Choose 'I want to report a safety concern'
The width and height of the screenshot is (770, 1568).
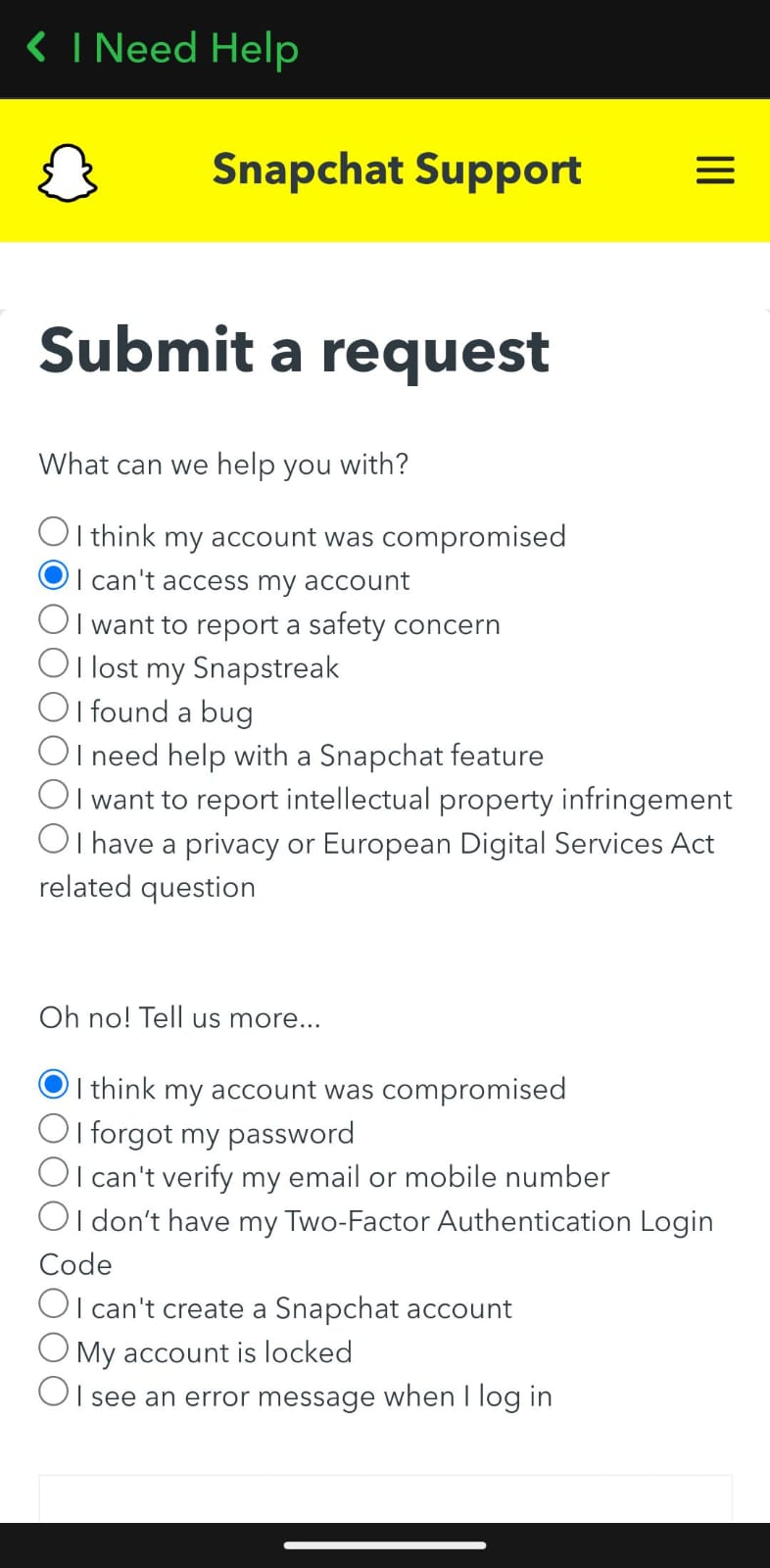(53, 619)
